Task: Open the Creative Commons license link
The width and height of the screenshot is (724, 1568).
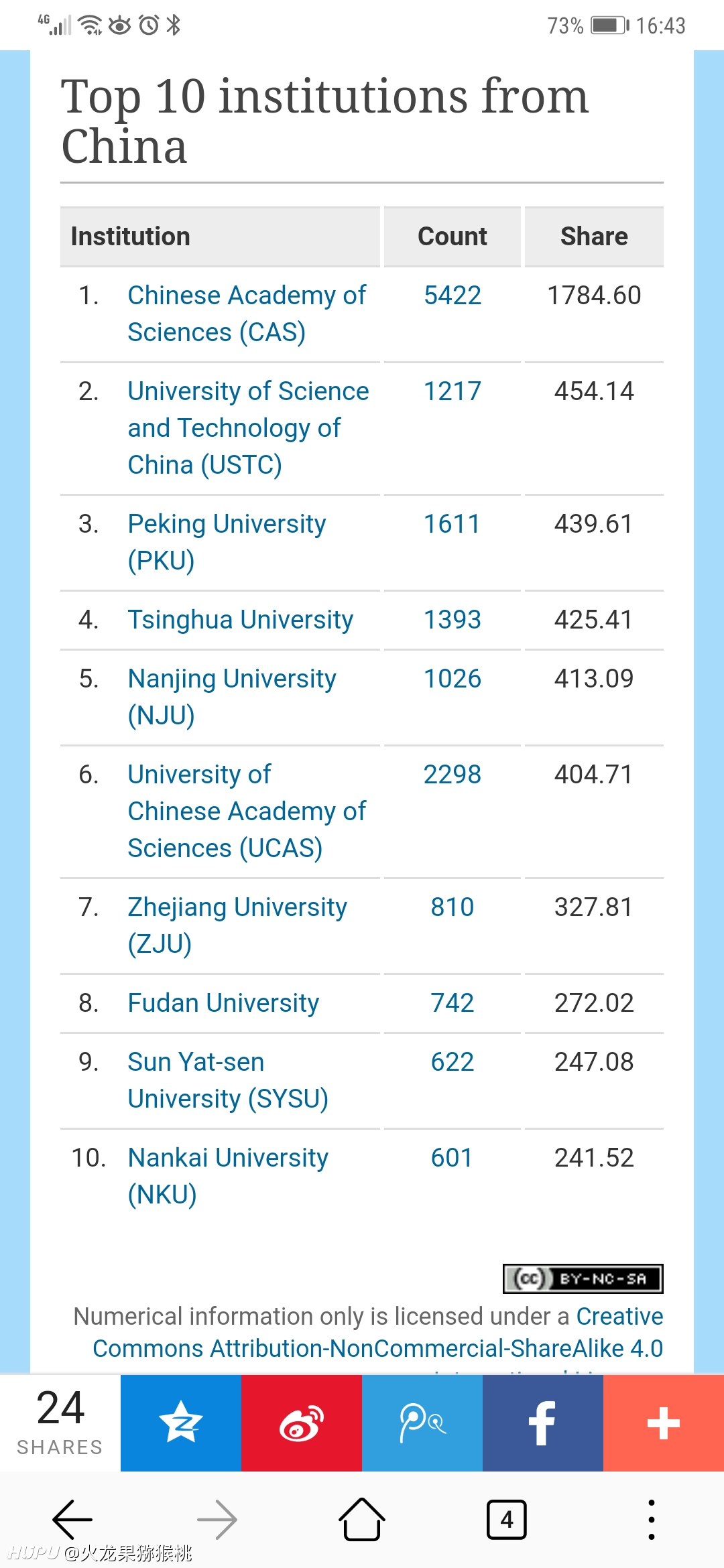Action: coord(378,1333)
